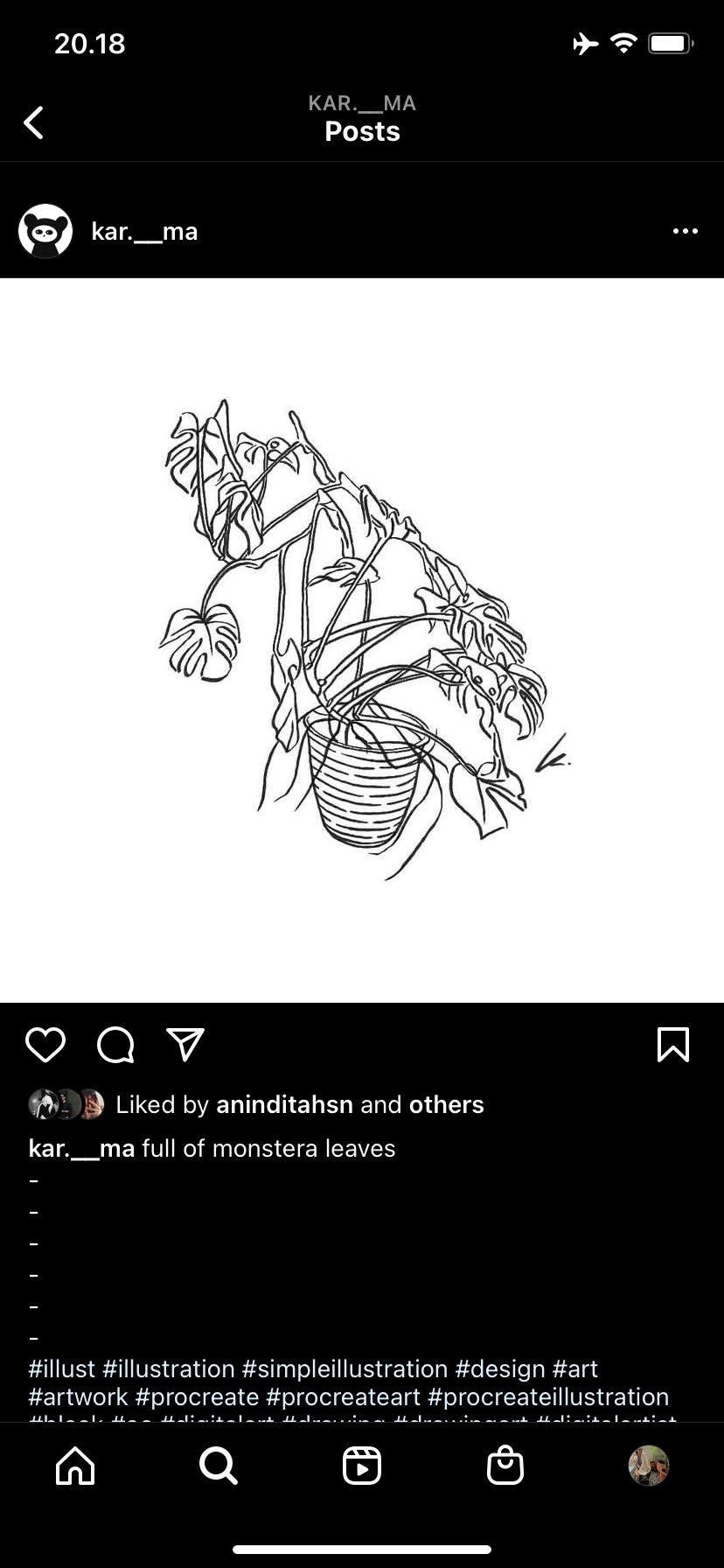Tap the kar.__ma avatar picture

click(45, 231)
